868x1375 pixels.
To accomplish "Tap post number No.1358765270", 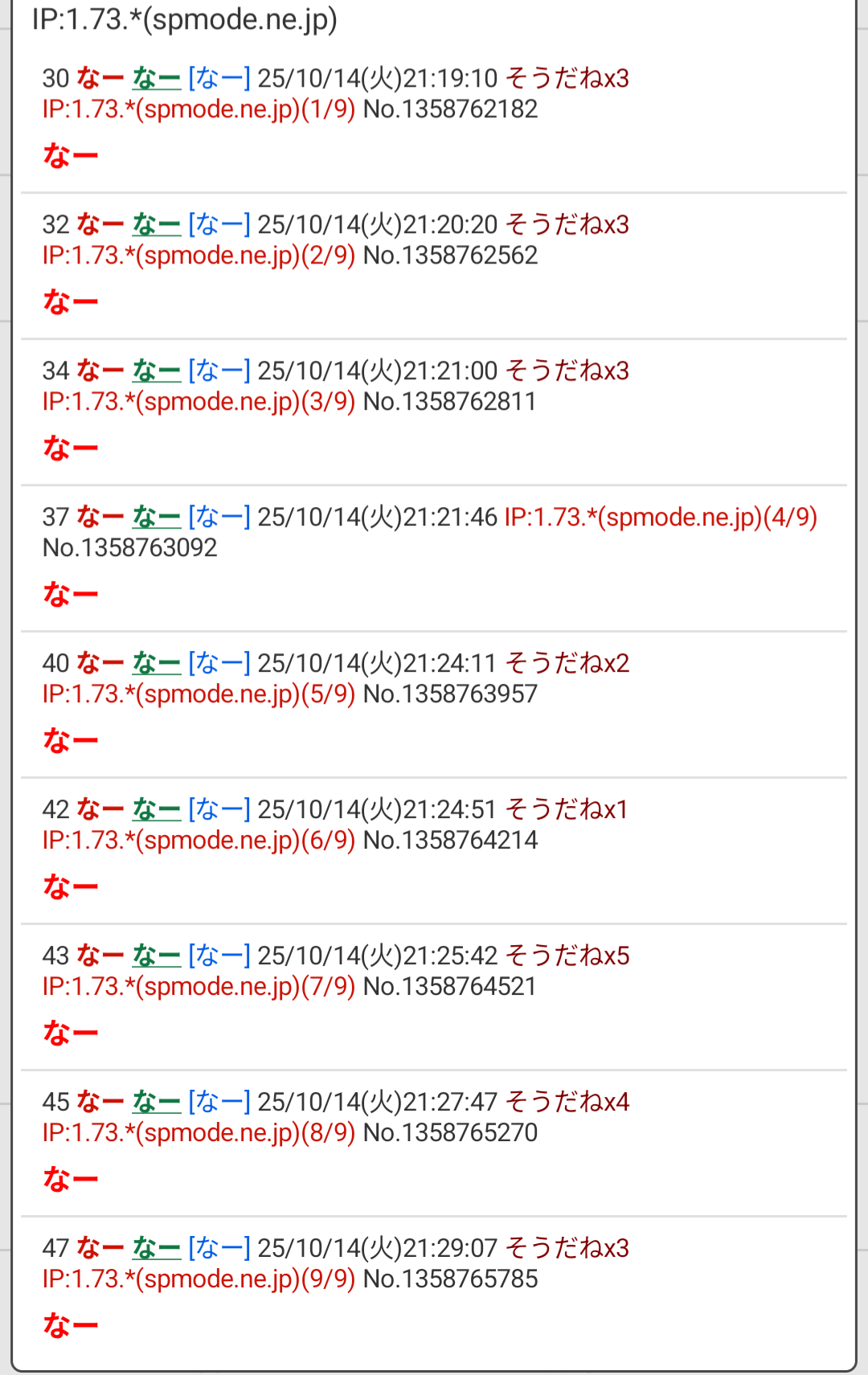I will point(450,1132).
